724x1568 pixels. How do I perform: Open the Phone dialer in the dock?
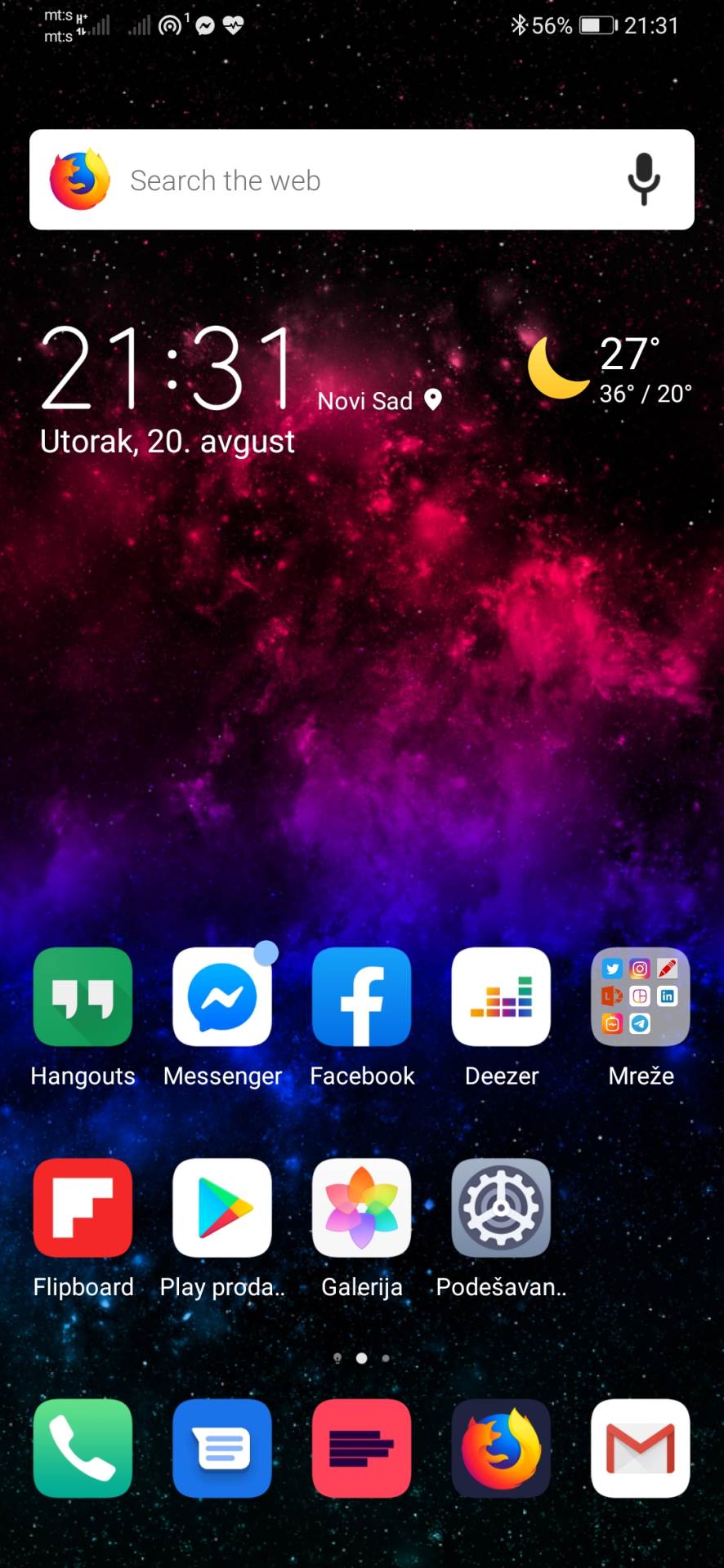tap(83, 1448)
